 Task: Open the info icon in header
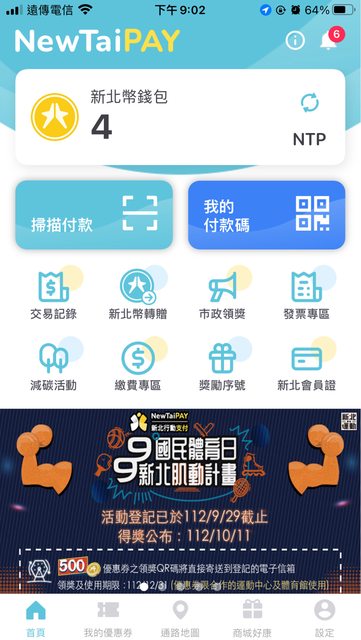[295, 41]
